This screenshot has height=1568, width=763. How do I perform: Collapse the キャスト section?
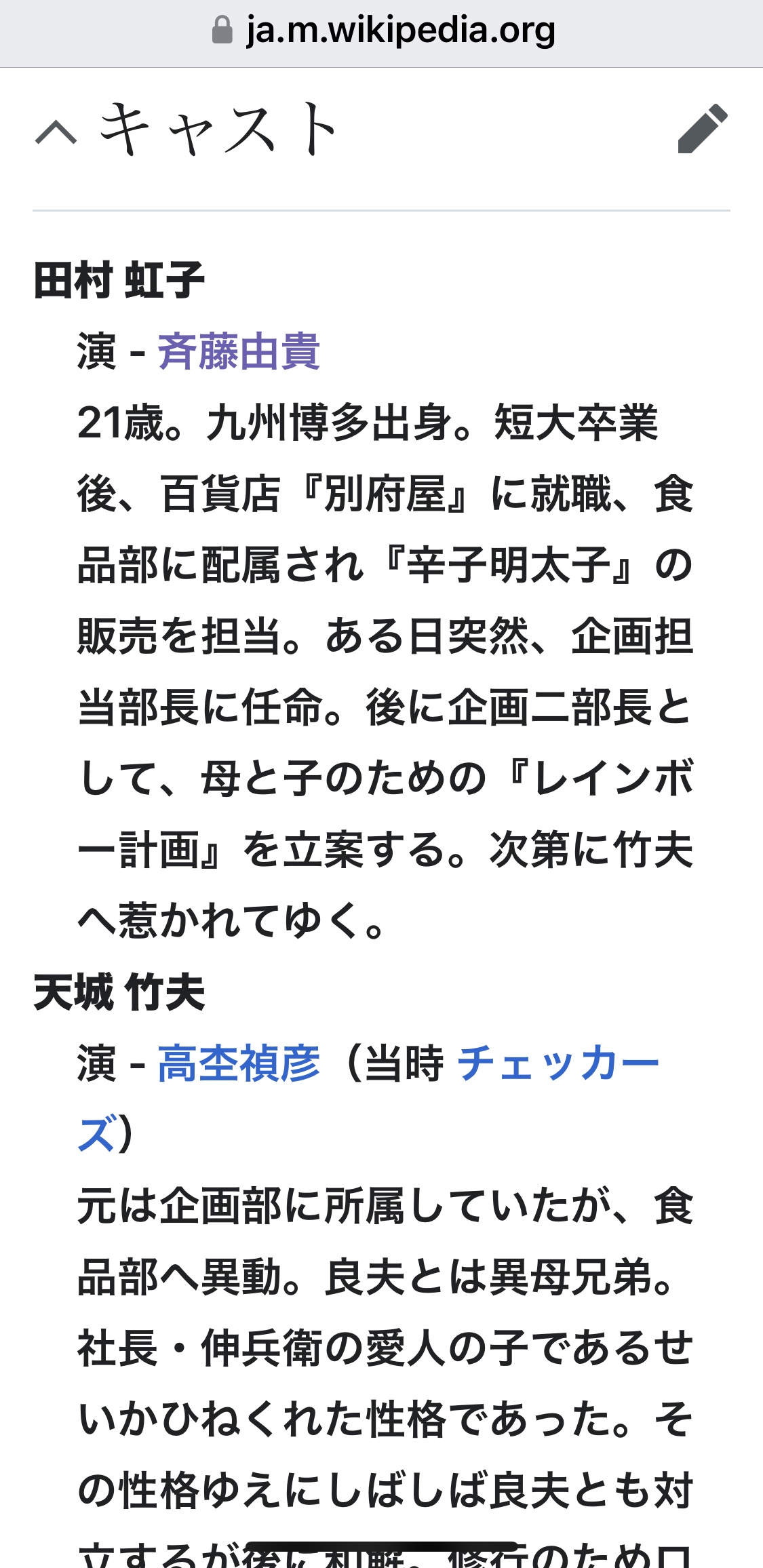point(56,131)
